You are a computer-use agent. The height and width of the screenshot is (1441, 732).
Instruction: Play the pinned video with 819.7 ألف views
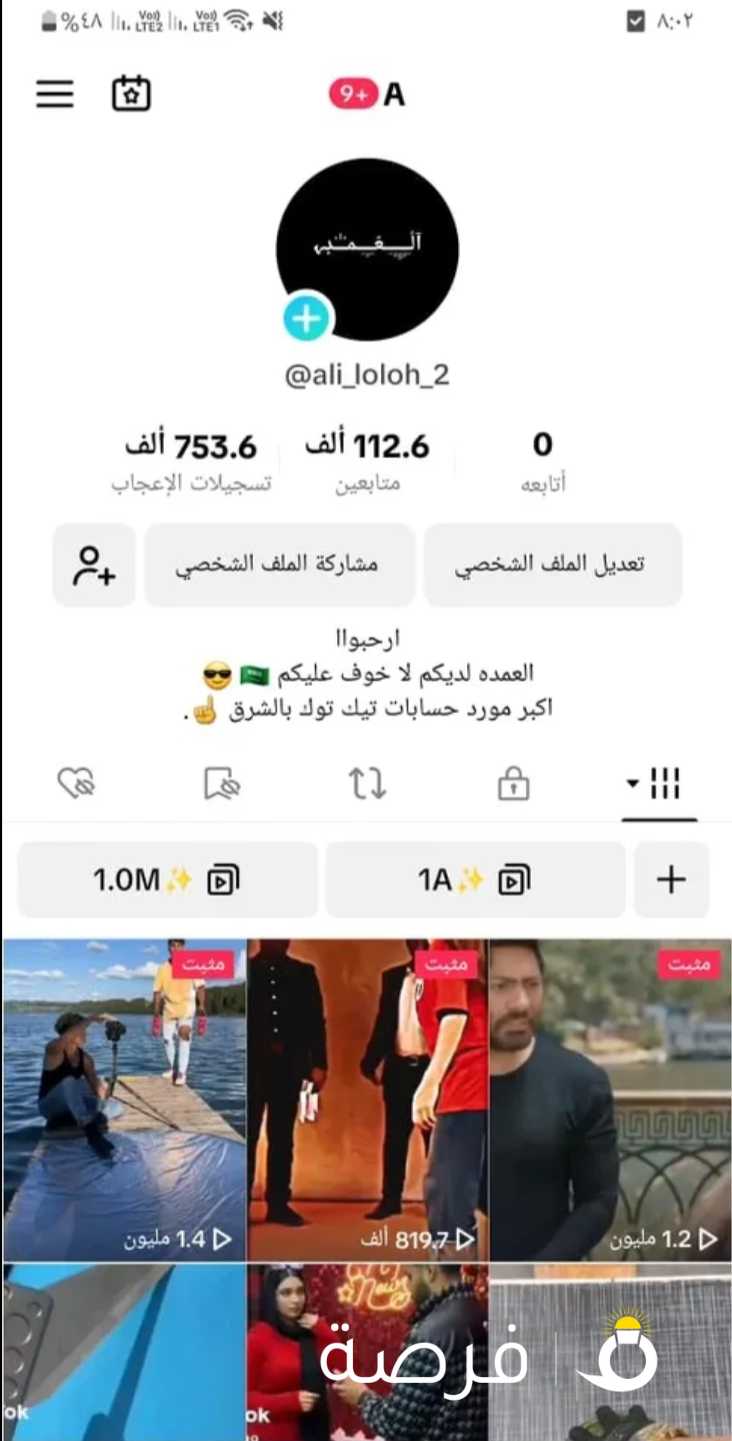(367, 1100)
